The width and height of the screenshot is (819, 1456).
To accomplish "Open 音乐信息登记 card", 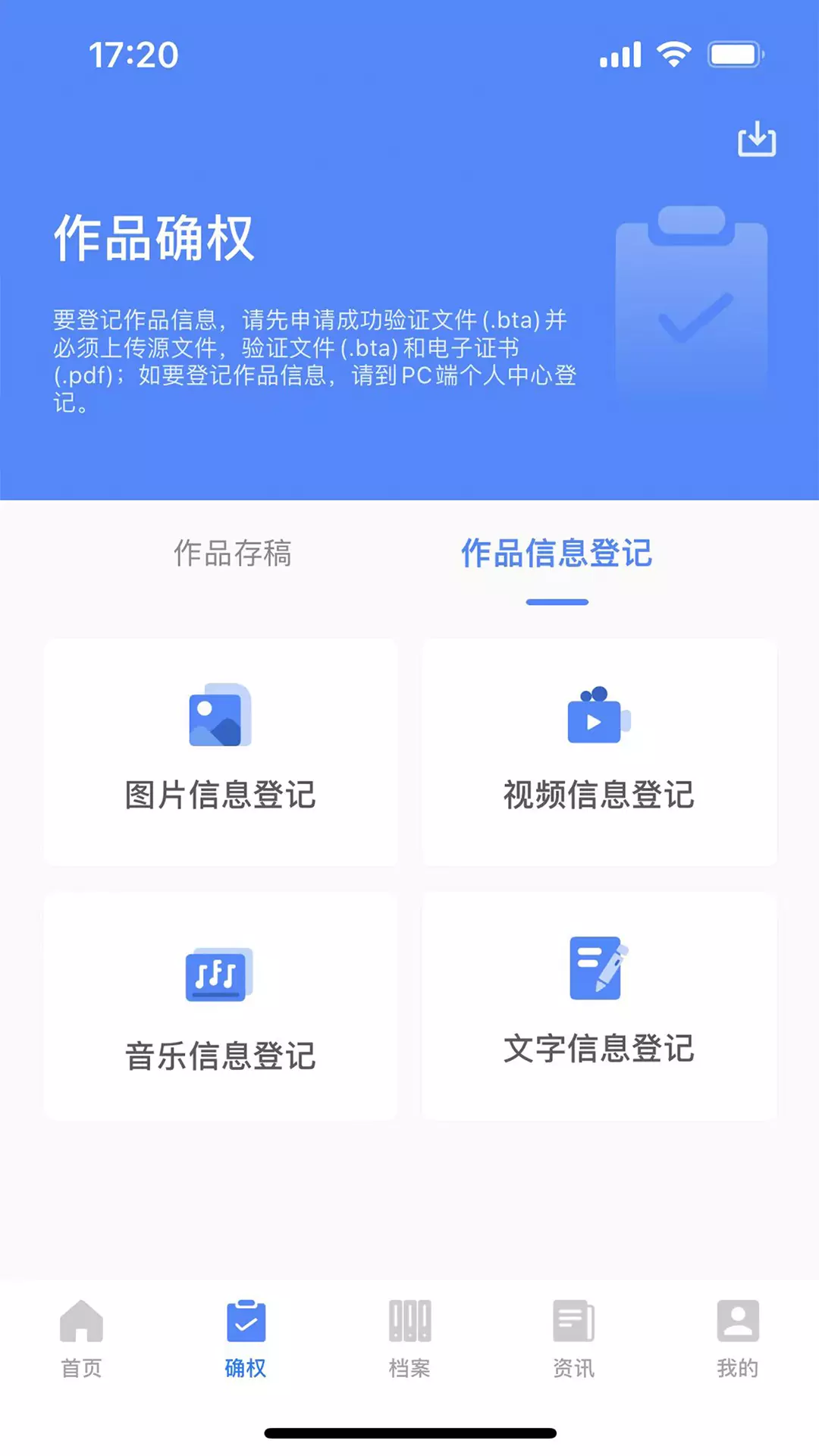I will pos(221,1006).
